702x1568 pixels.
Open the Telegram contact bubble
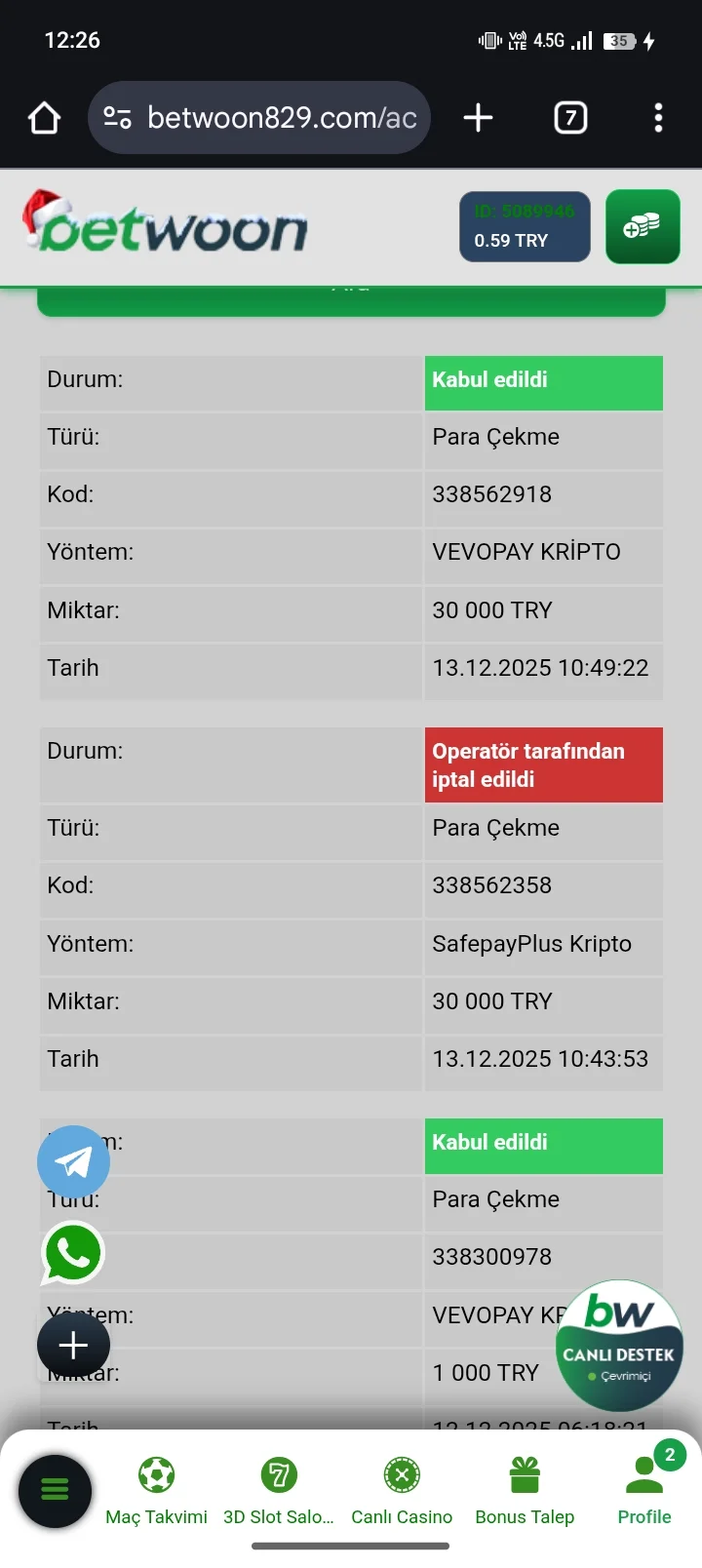73,1161
